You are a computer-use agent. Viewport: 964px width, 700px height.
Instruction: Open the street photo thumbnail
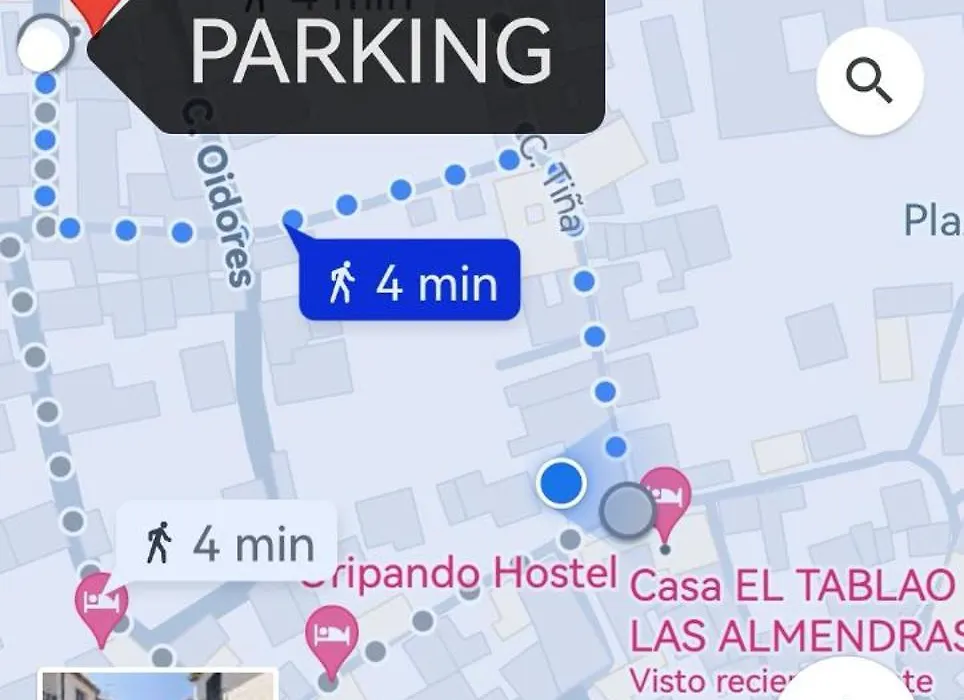pos(157,685)
